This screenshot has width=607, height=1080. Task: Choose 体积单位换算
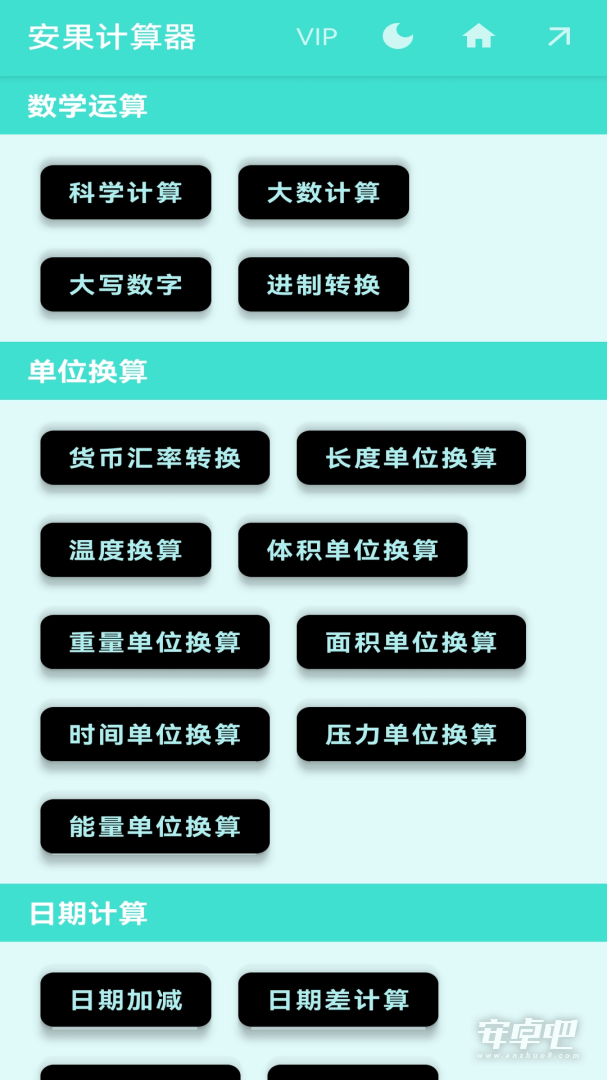(352, 550)
